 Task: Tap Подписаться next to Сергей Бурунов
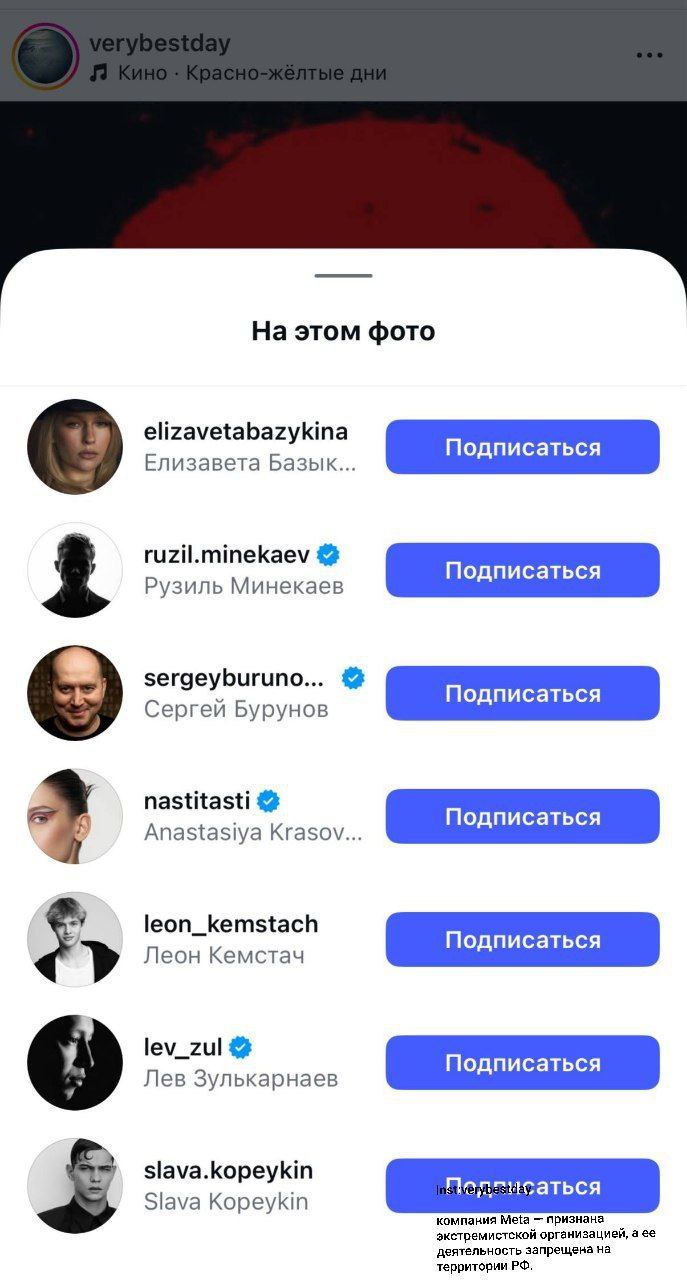point(522,693)
